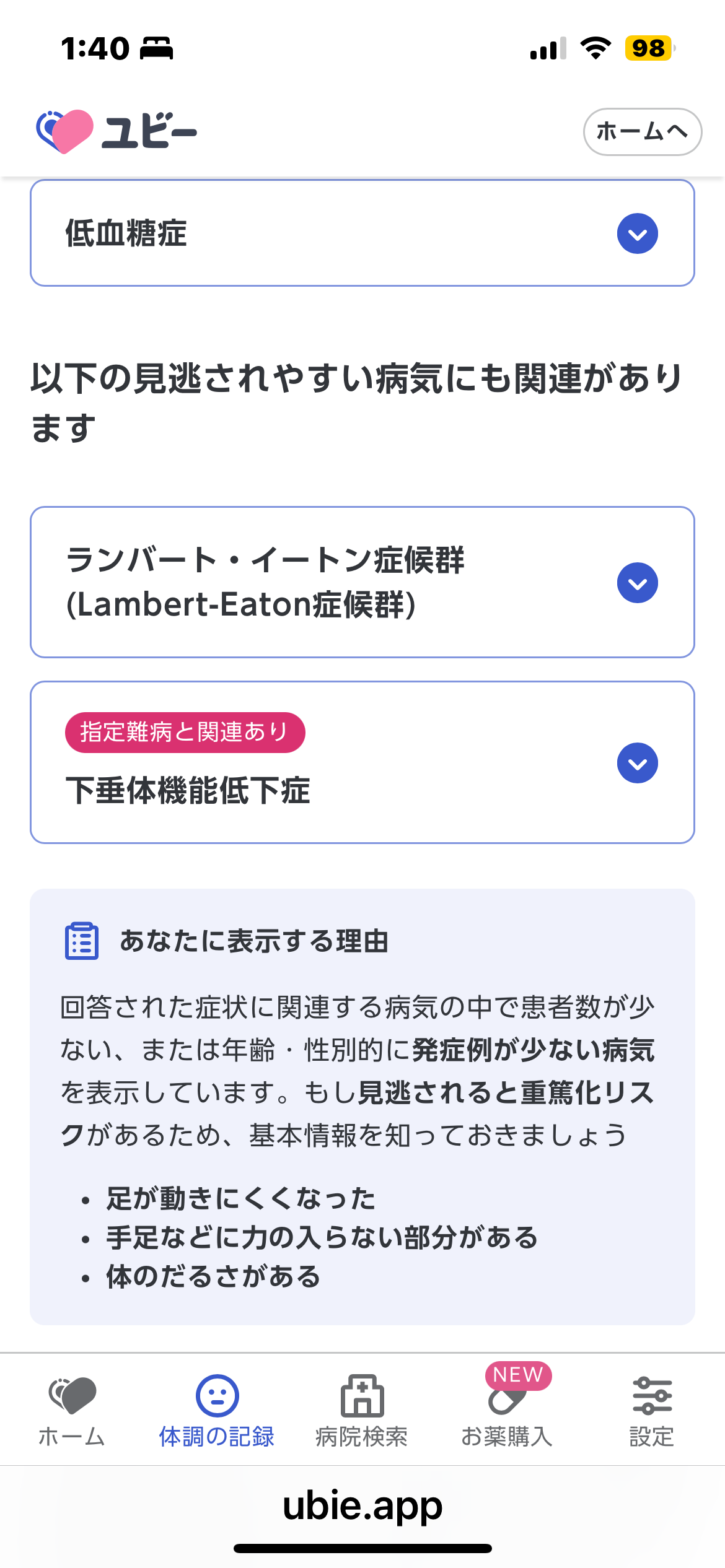This screenshot has width=725, height=1568.
Task: Open the 体調の記録 tab
Action: tap(217, 1409)
